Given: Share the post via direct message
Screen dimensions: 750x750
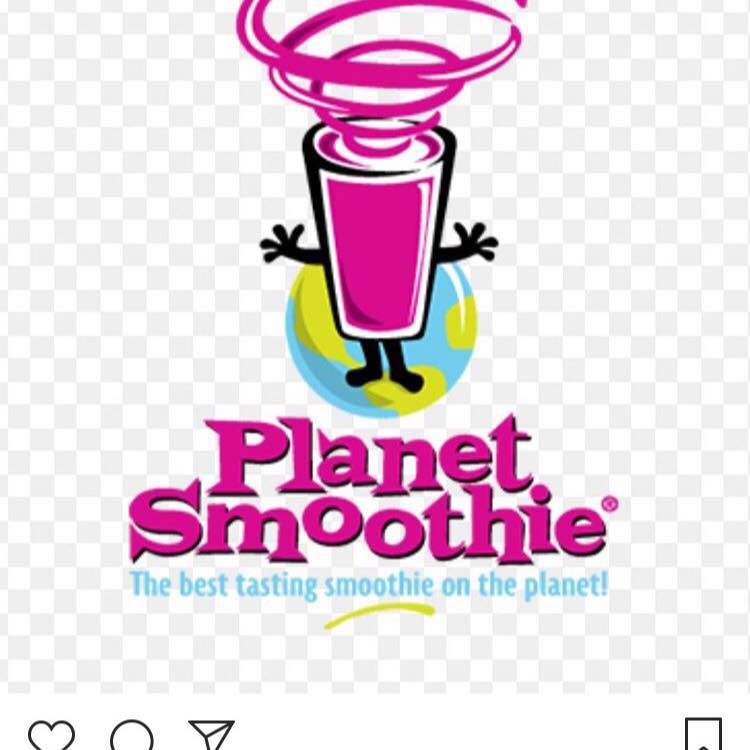Looking at the screenshot, I should [211, 736].
